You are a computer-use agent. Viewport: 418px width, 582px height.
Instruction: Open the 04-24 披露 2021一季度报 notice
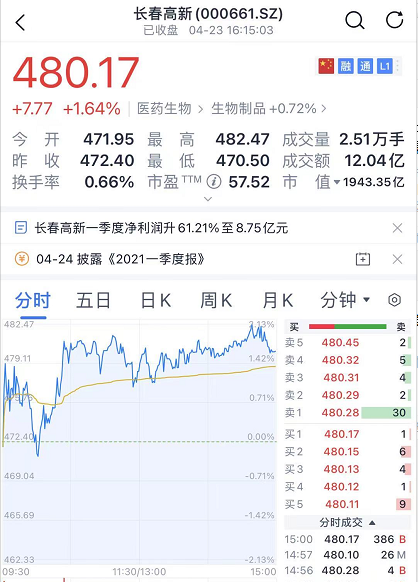[x=120, y=259]
